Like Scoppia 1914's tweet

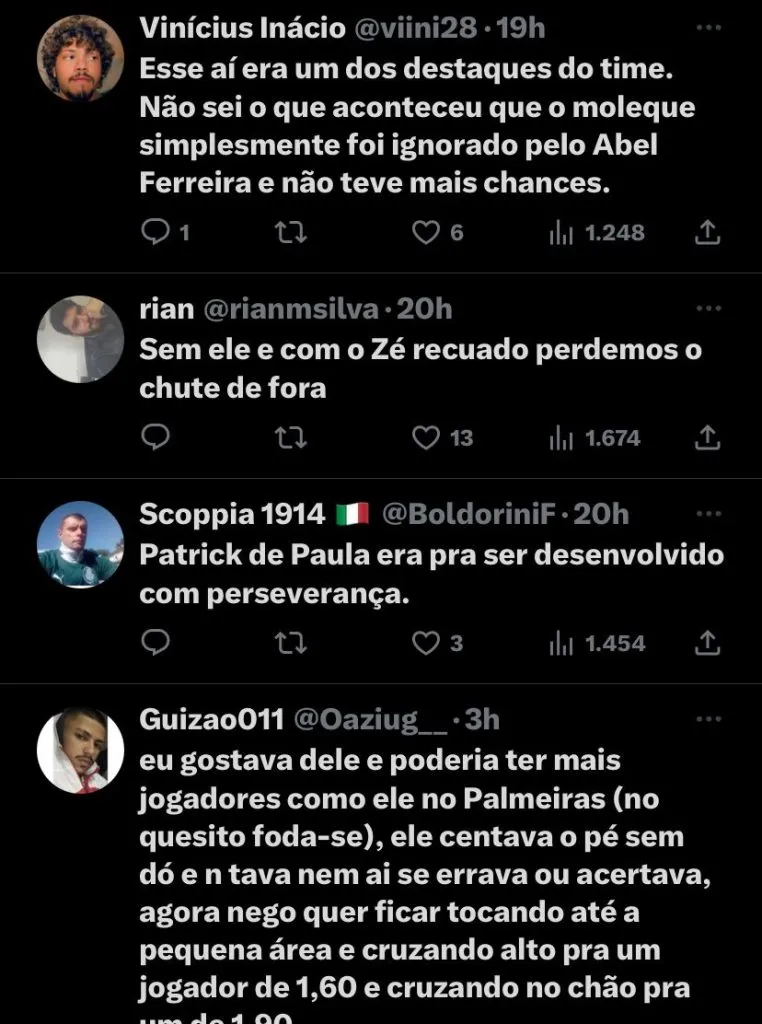point(427,643)
